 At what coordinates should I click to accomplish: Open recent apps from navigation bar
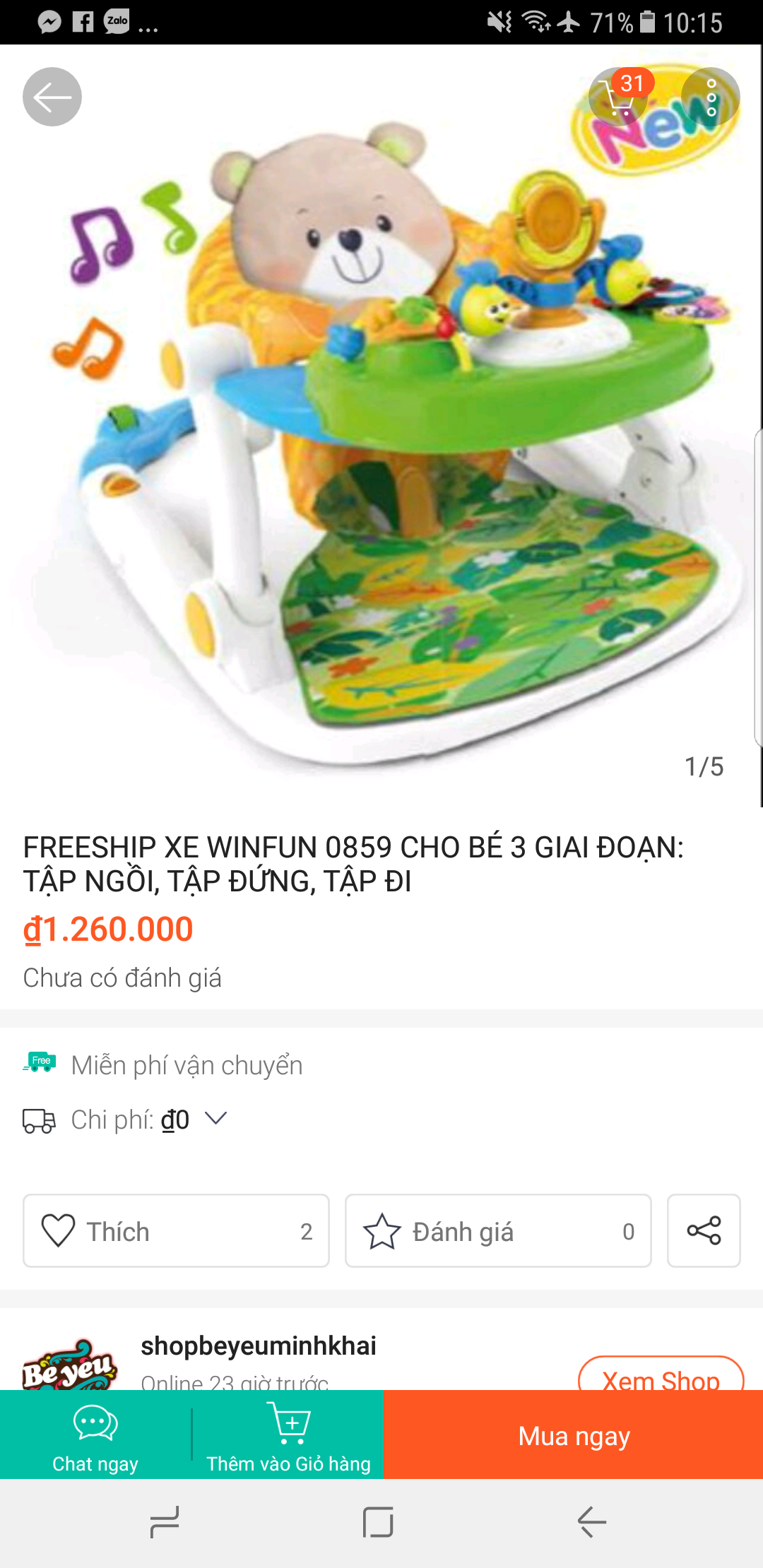[x=165, y=1521]
